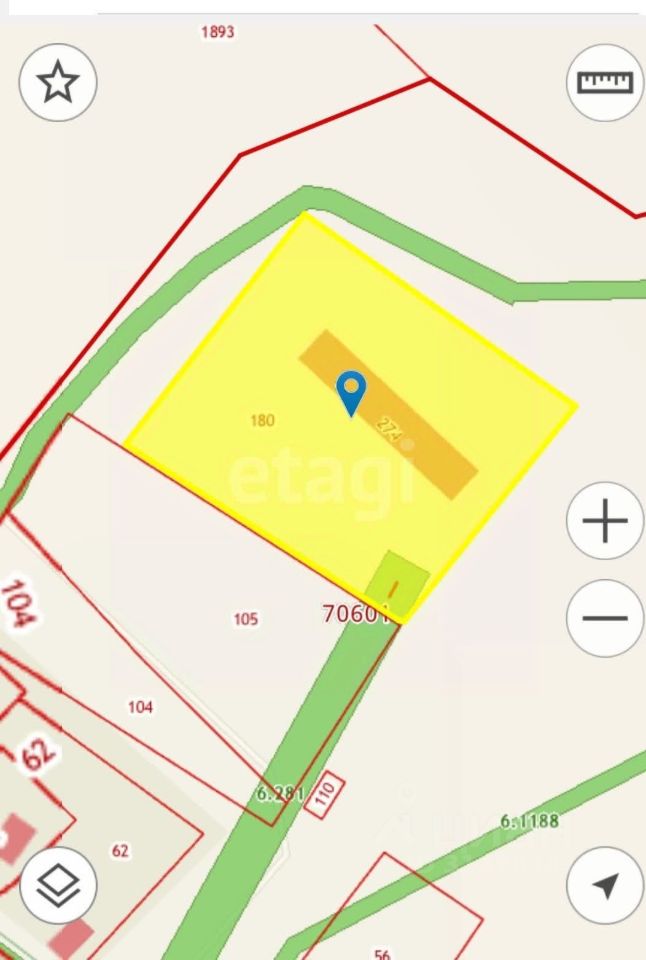Open the map layers selector

click(x=58, y=885)
